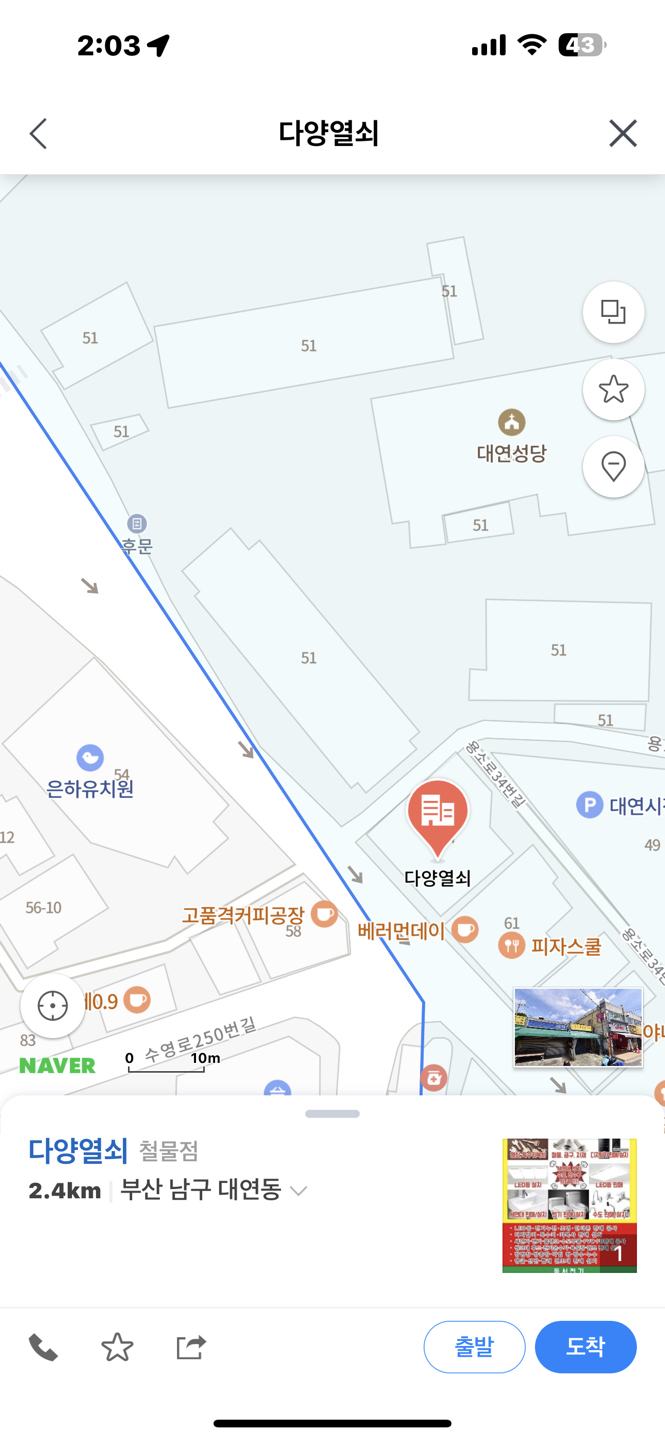Select the 은하유치원 marker on the map

pyautogui.click(x=90, y=758)
